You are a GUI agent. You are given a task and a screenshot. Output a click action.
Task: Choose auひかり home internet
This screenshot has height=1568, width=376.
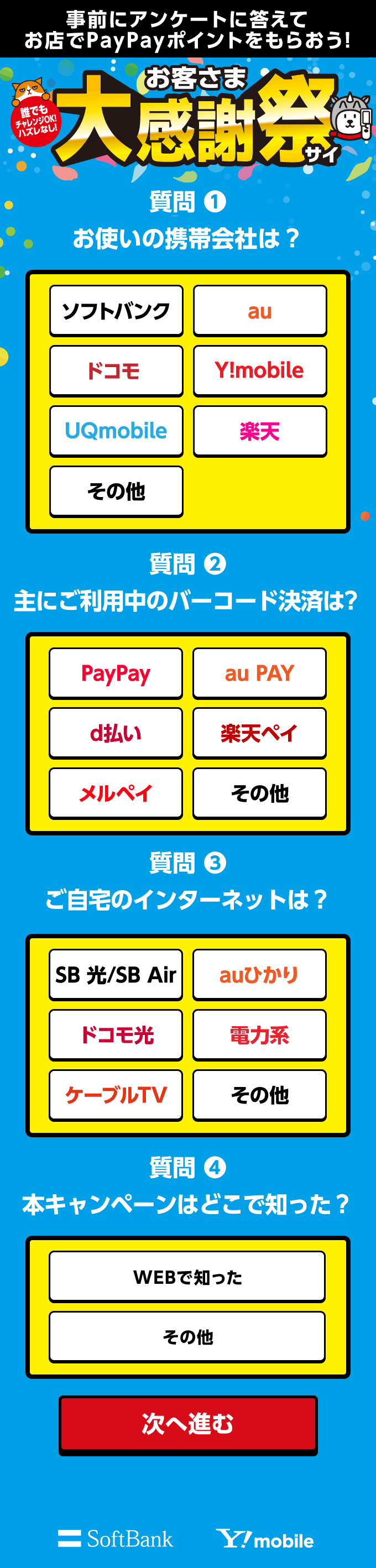[x=259, y=975]
